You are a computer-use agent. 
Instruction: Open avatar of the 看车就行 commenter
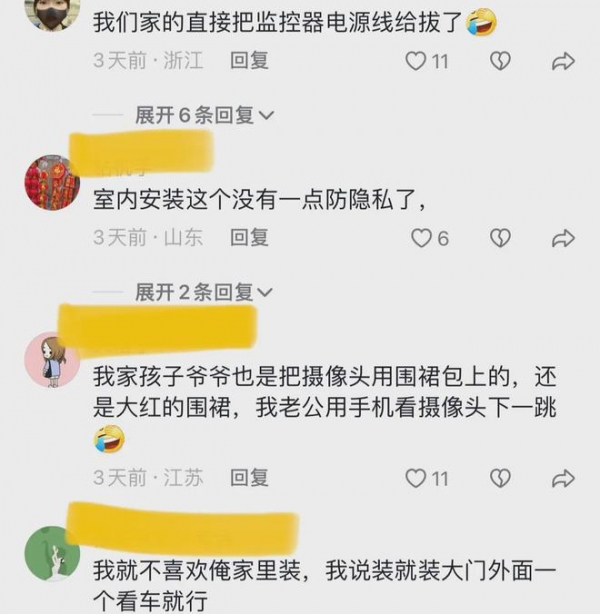(x=51, y=554)
